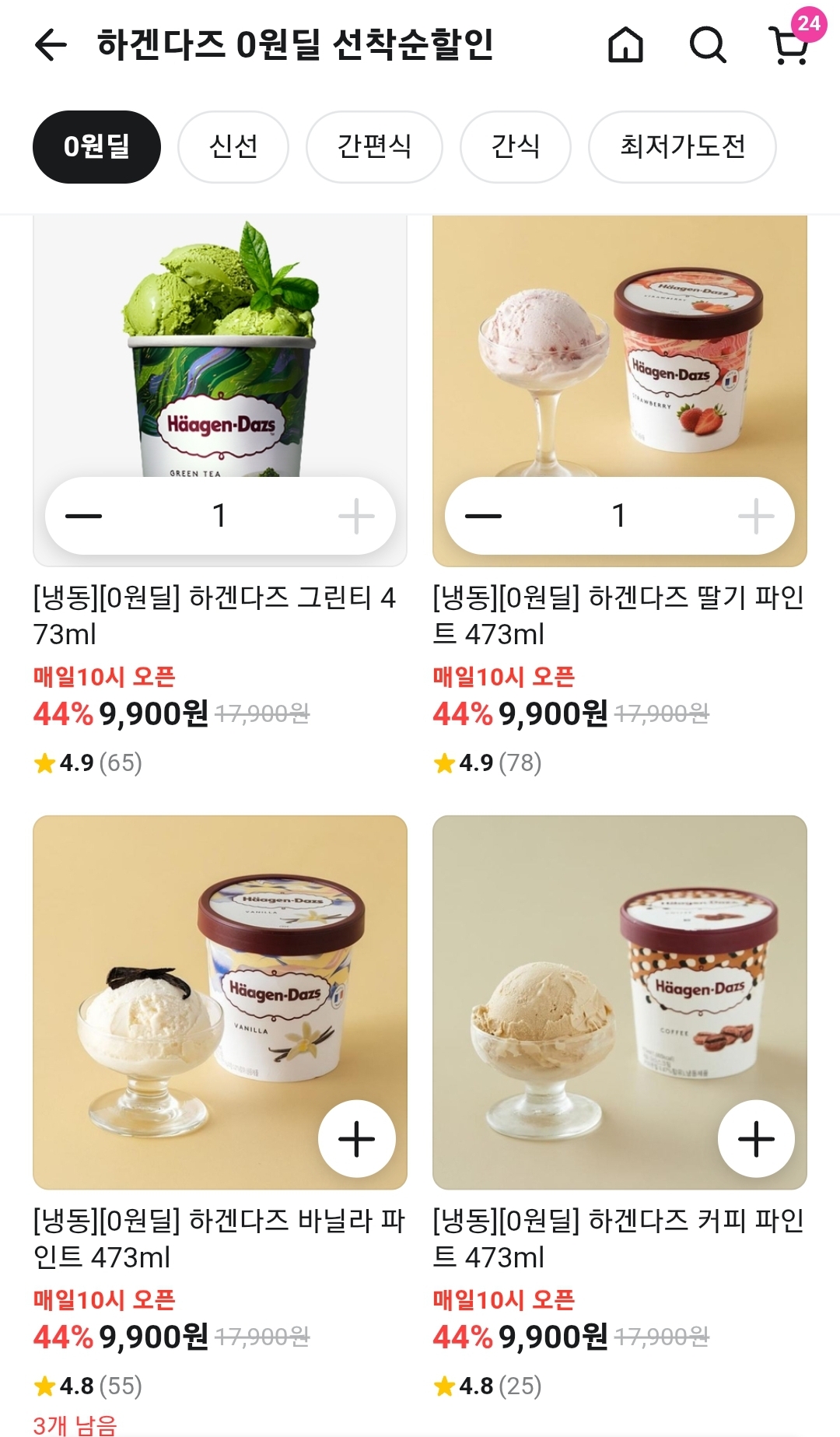
Task: Open the home icon
Action: [625, 45]
